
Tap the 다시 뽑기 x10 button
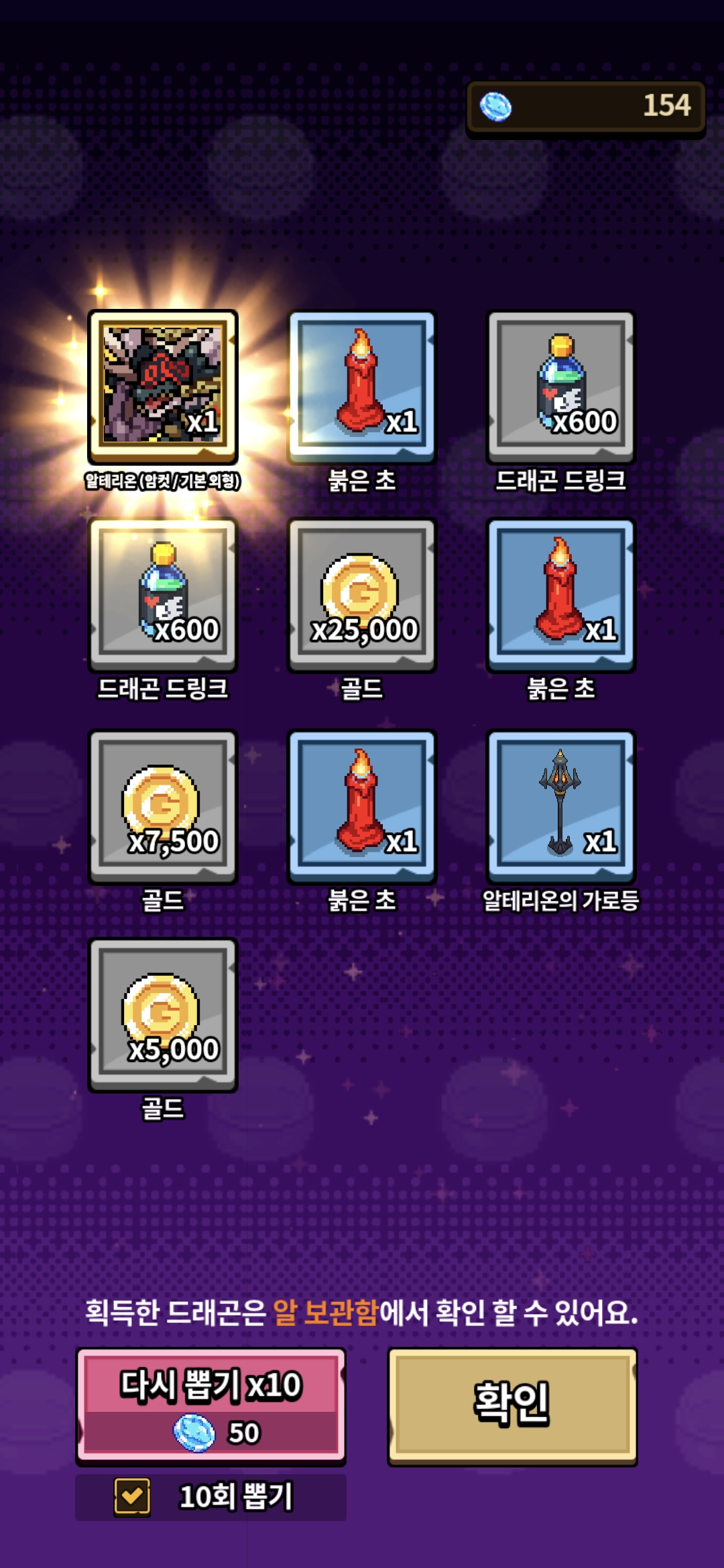(x=210, y=1406)
